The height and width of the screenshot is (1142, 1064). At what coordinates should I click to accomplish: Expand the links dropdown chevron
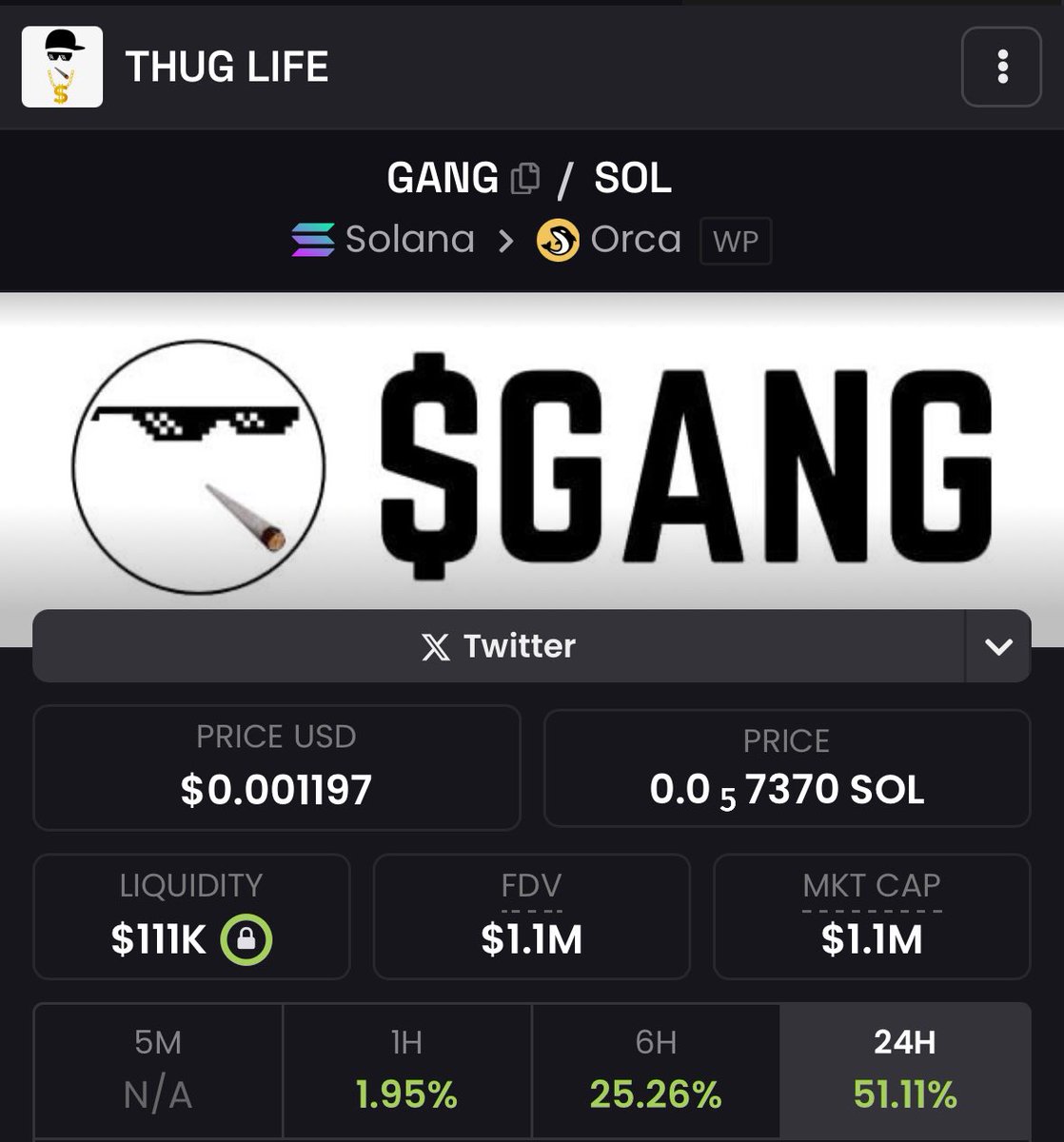[x=998, y=647]
